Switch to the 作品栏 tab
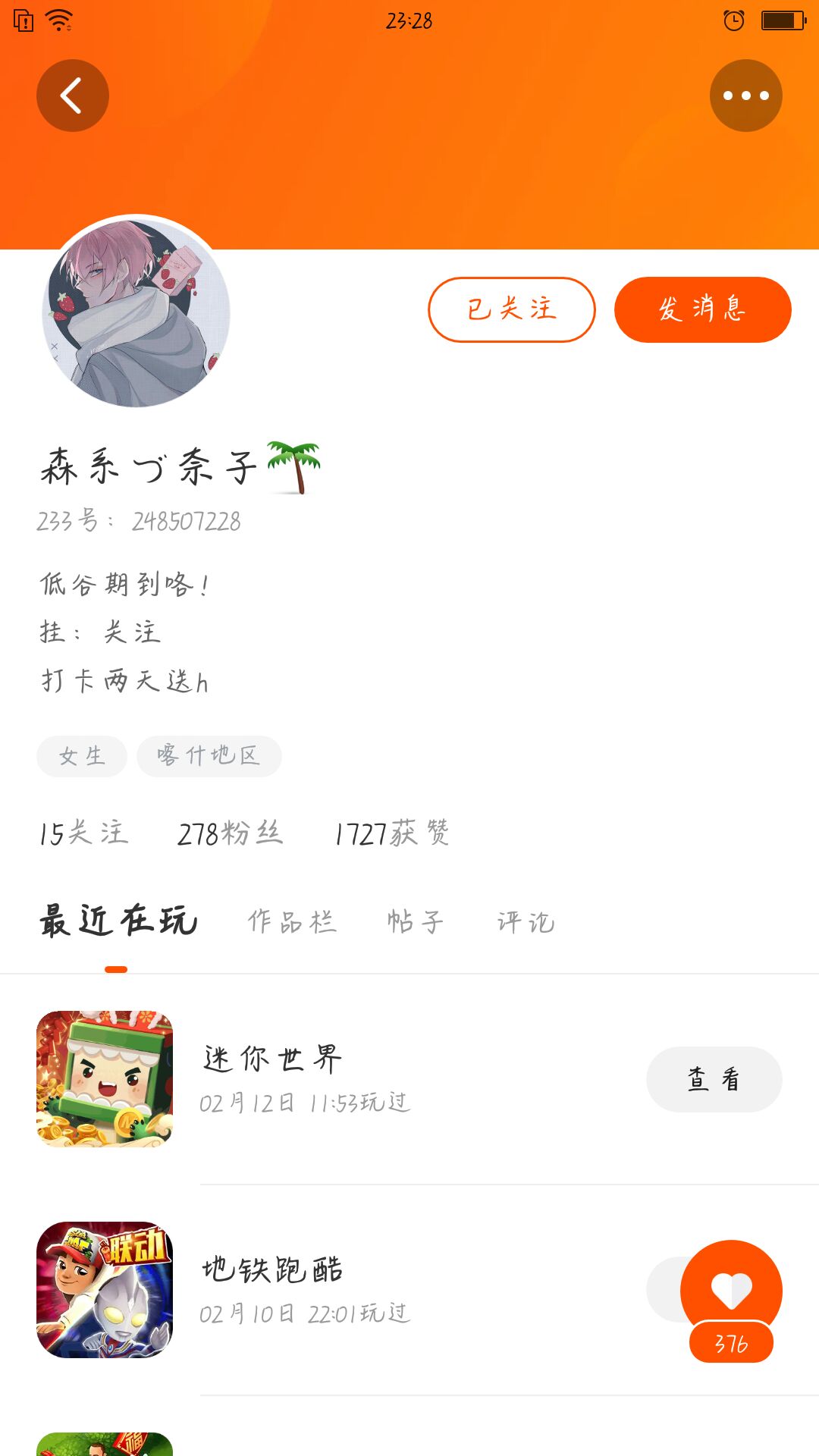 pos(292,921)
